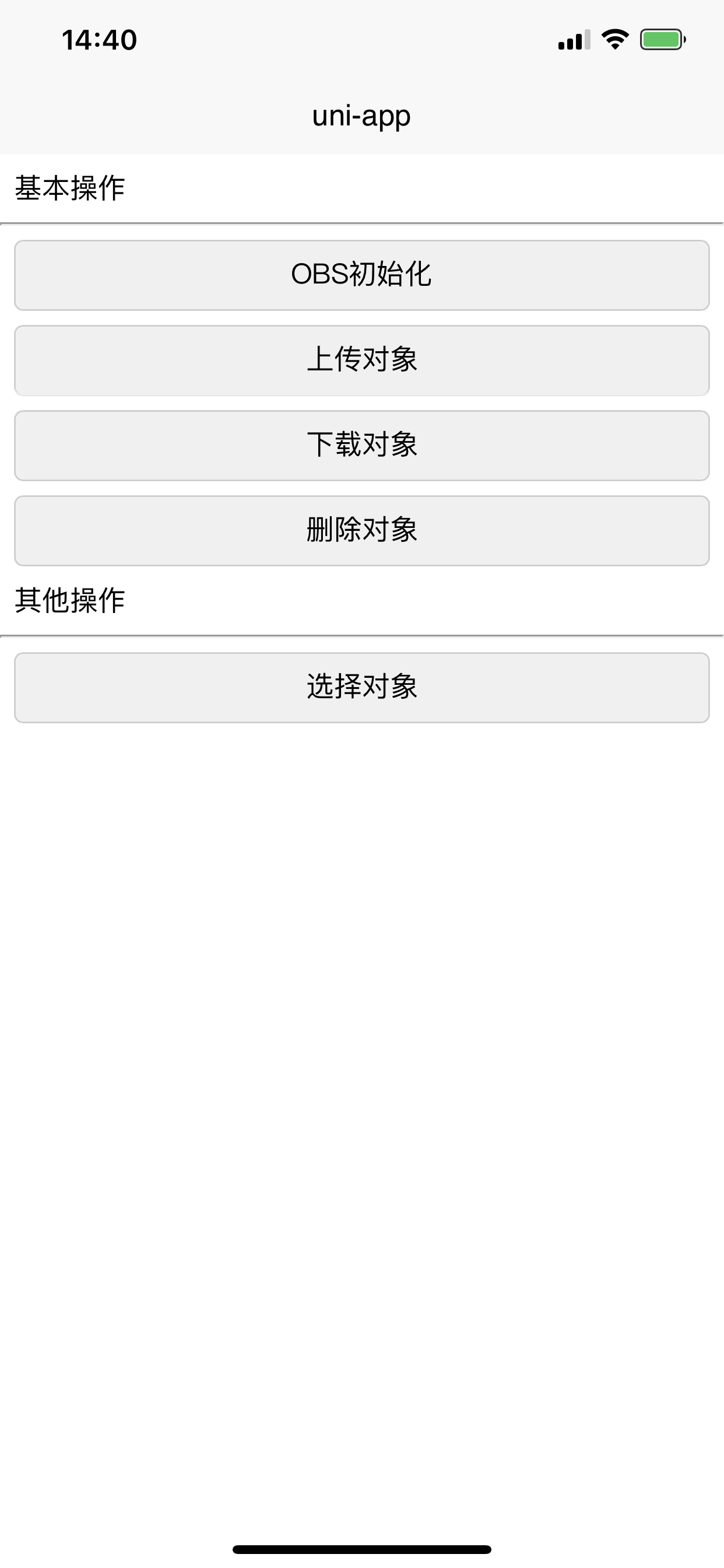This screenshot has width=724, height=1568.
Task: Upload an object with 上传对象
Action: pyautogui.click(x=361, y=360)
